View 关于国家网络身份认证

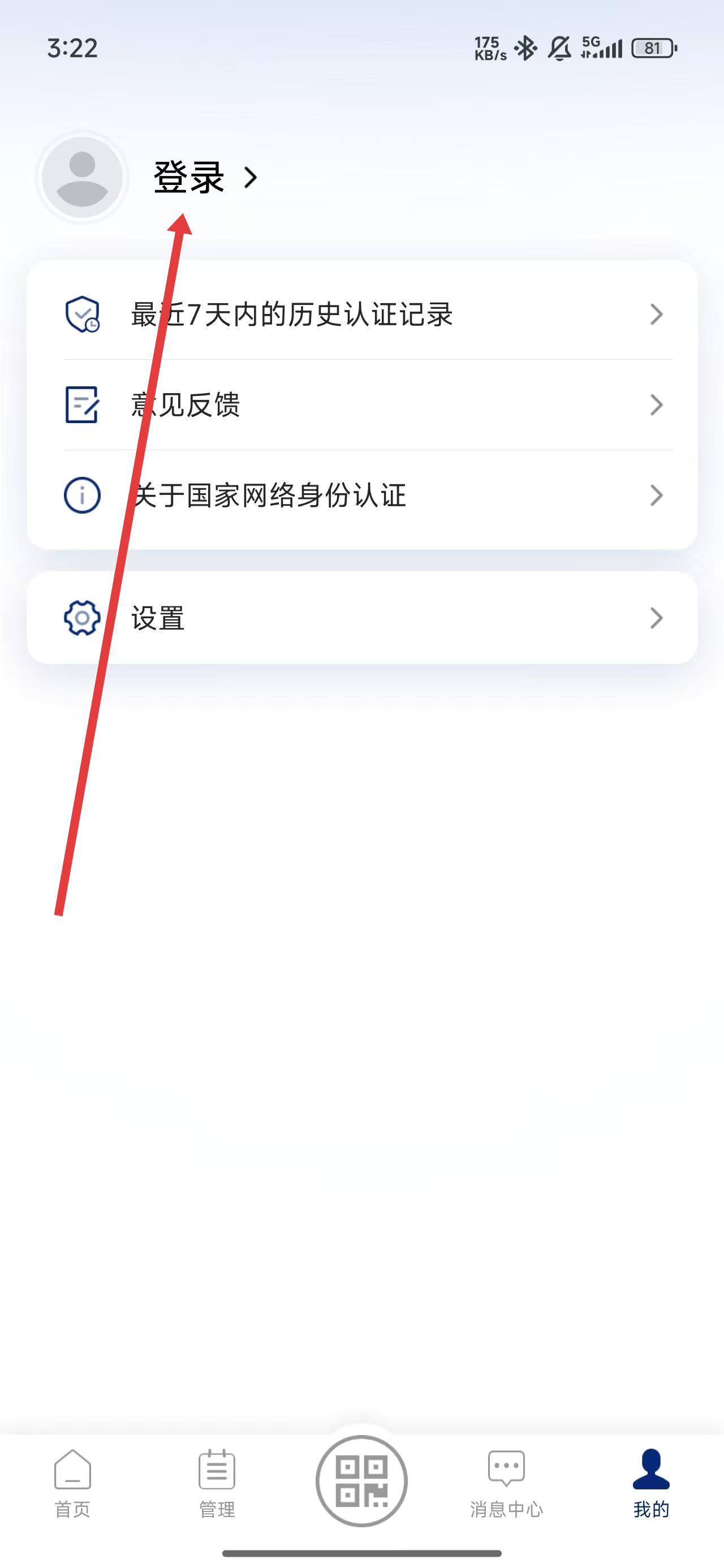(361, 496)
